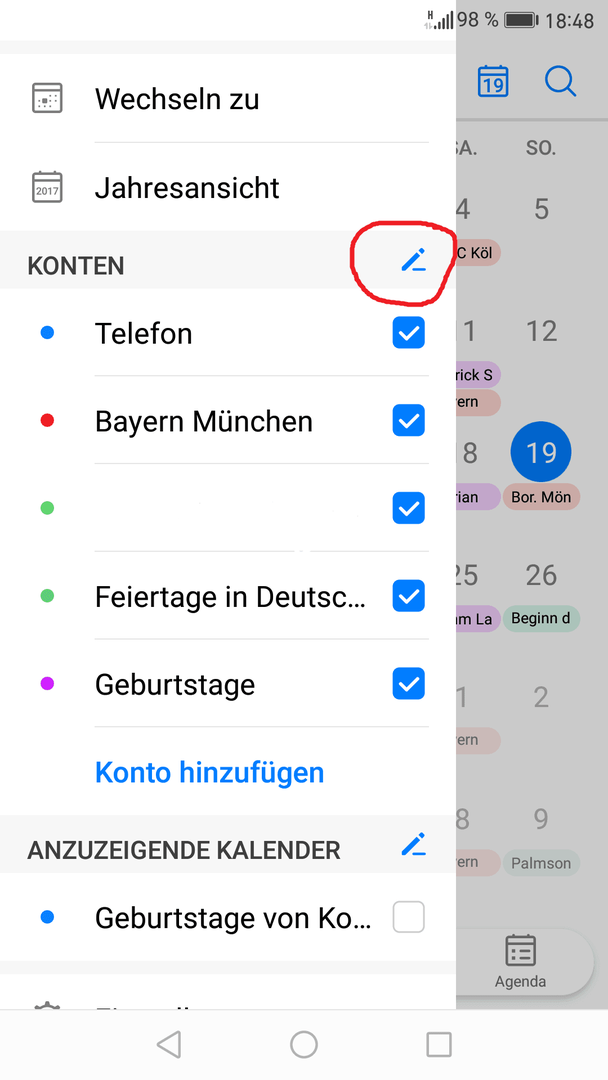608x1080 pixels.
Task: Open Jahresansicht year view
Action: point(227,187)
